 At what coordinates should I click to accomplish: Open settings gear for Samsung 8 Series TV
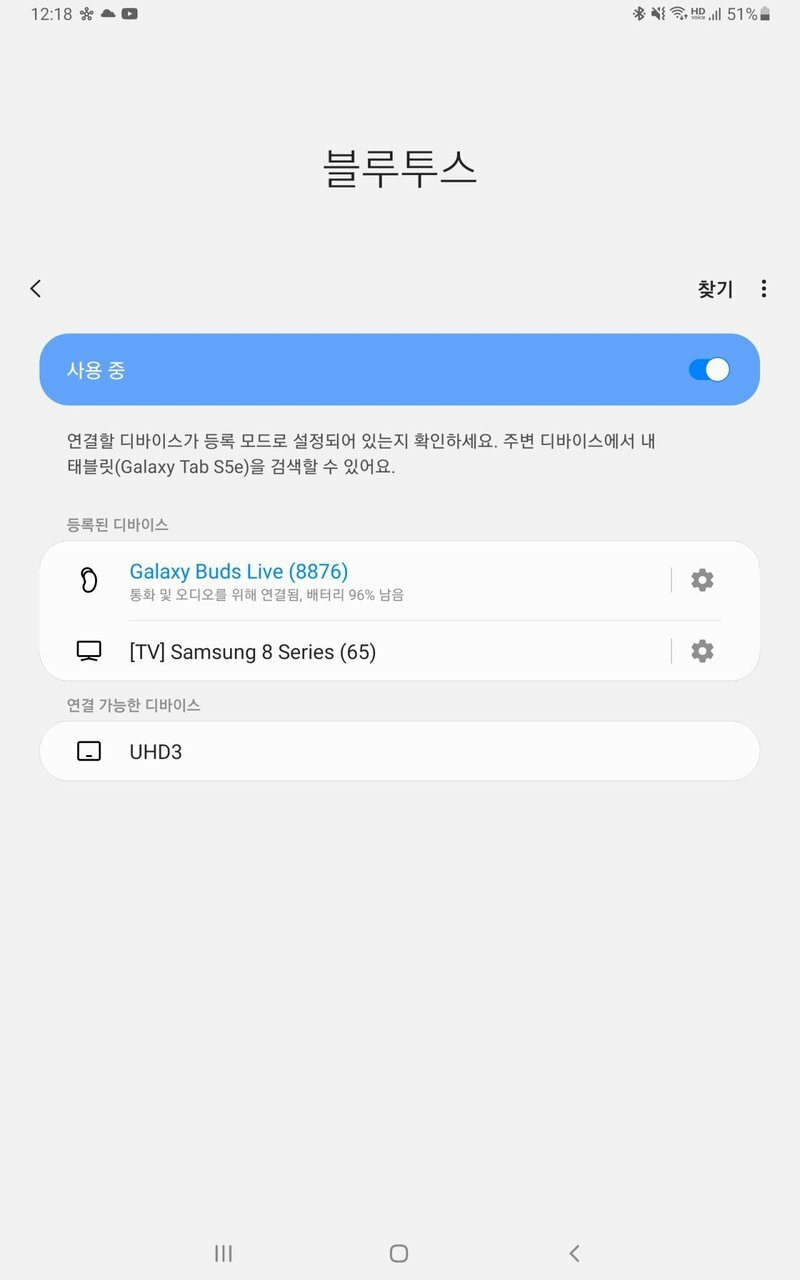tap(703, 652)
